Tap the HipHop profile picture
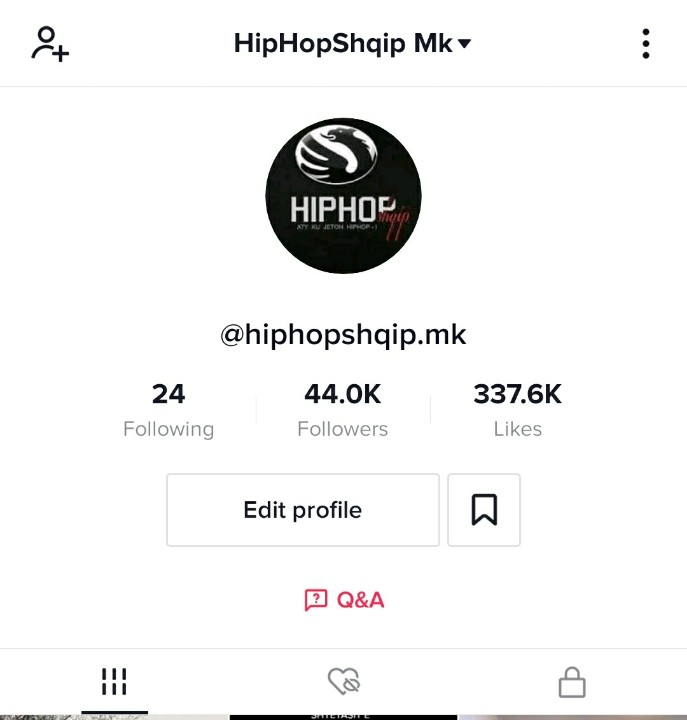 [343, 196]
